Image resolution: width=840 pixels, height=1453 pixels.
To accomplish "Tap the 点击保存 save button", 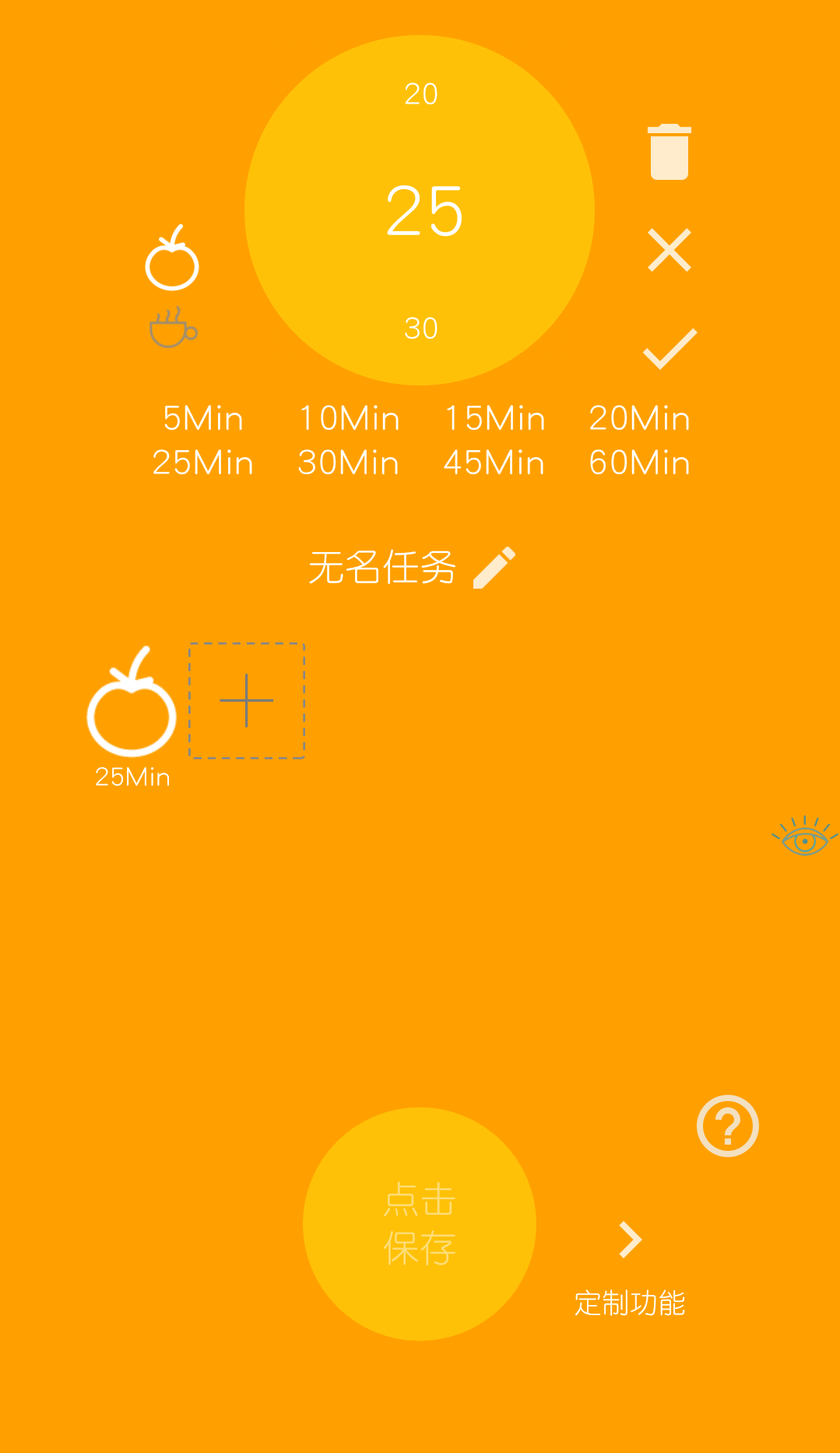I will (420, 1224).
